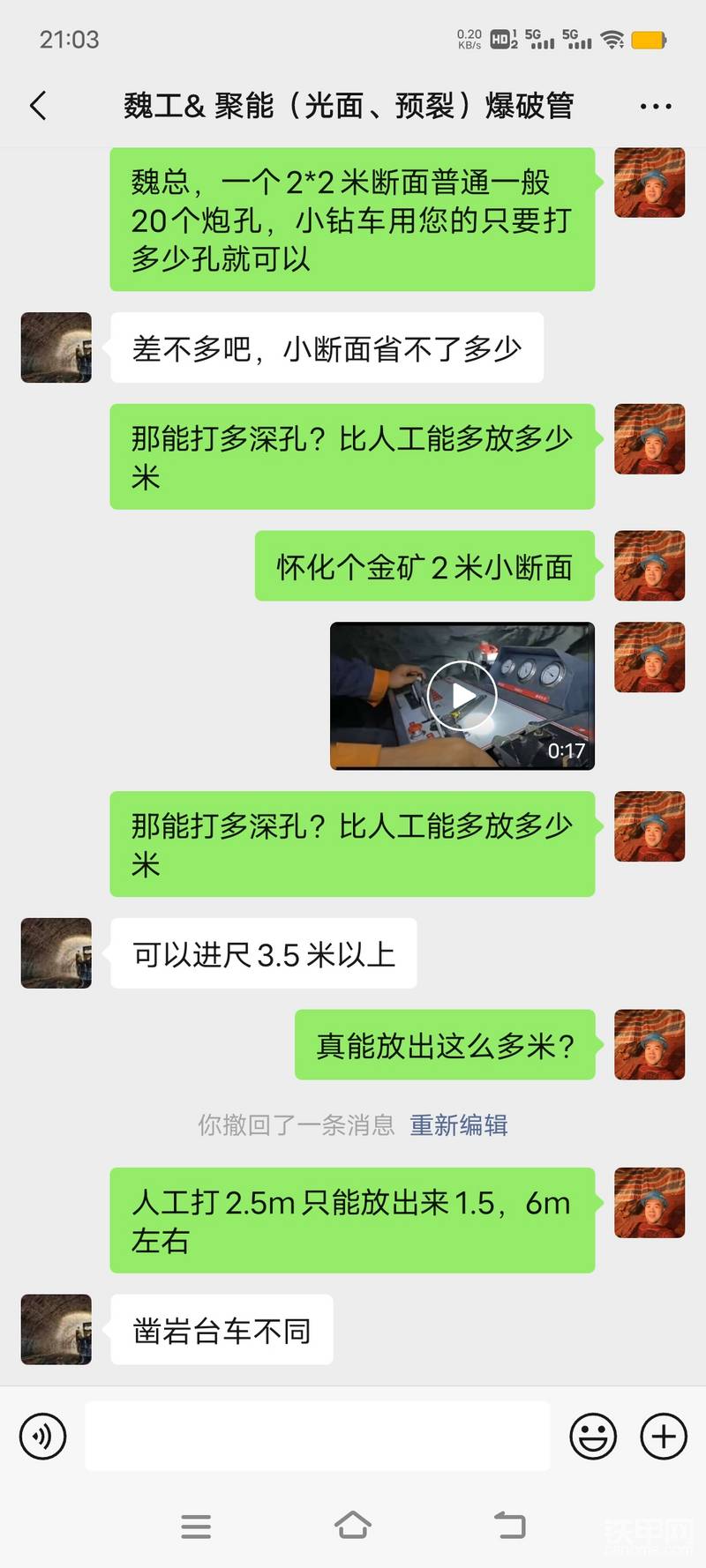Open my avatar beside 真能放出这么多米？
Image resolution: width=706 pixels, height=1568 pixels.
650,1044
